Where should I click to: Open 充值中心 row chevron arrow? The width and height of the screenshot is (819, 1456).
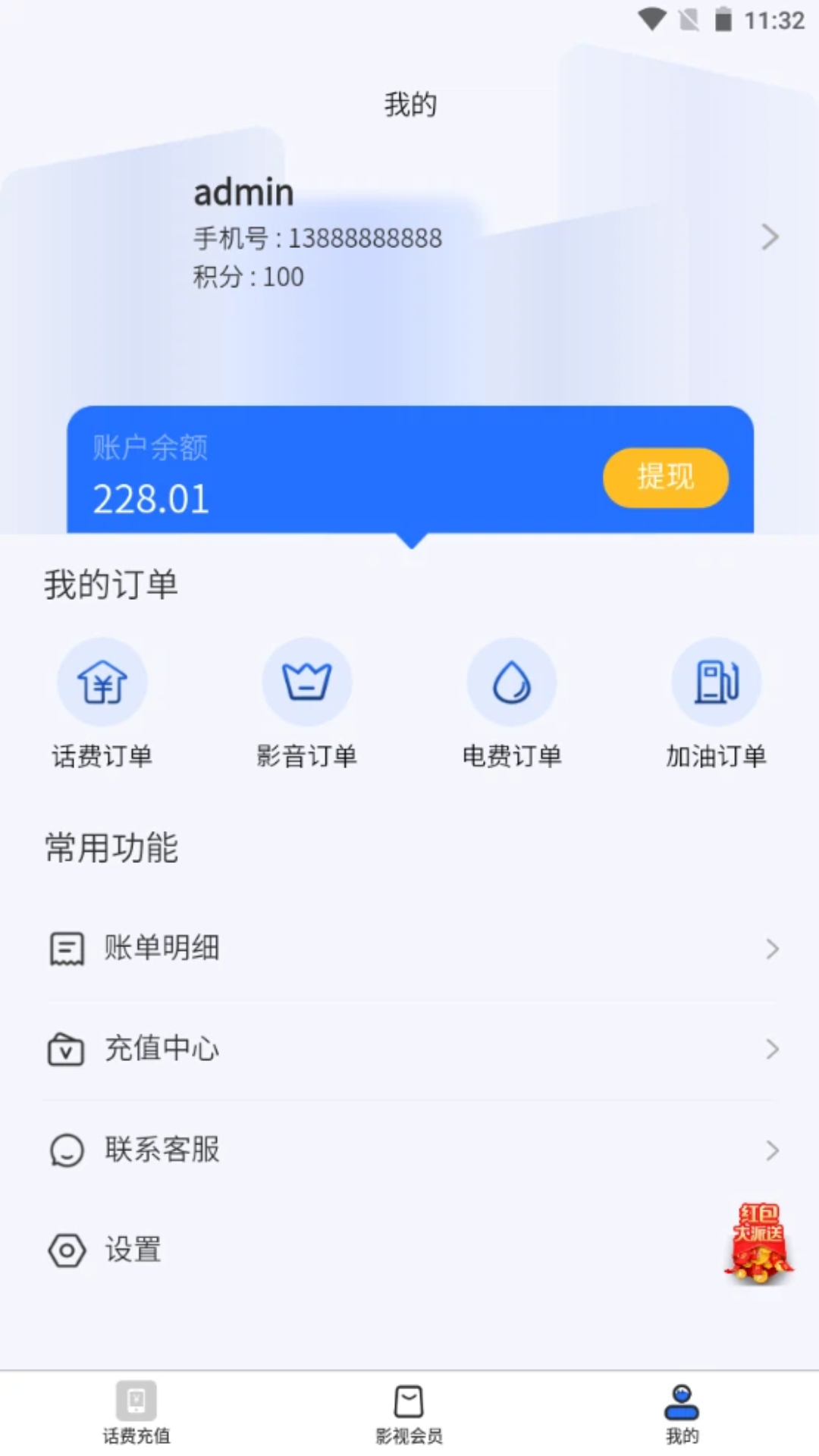click(x=772, y=1050)
